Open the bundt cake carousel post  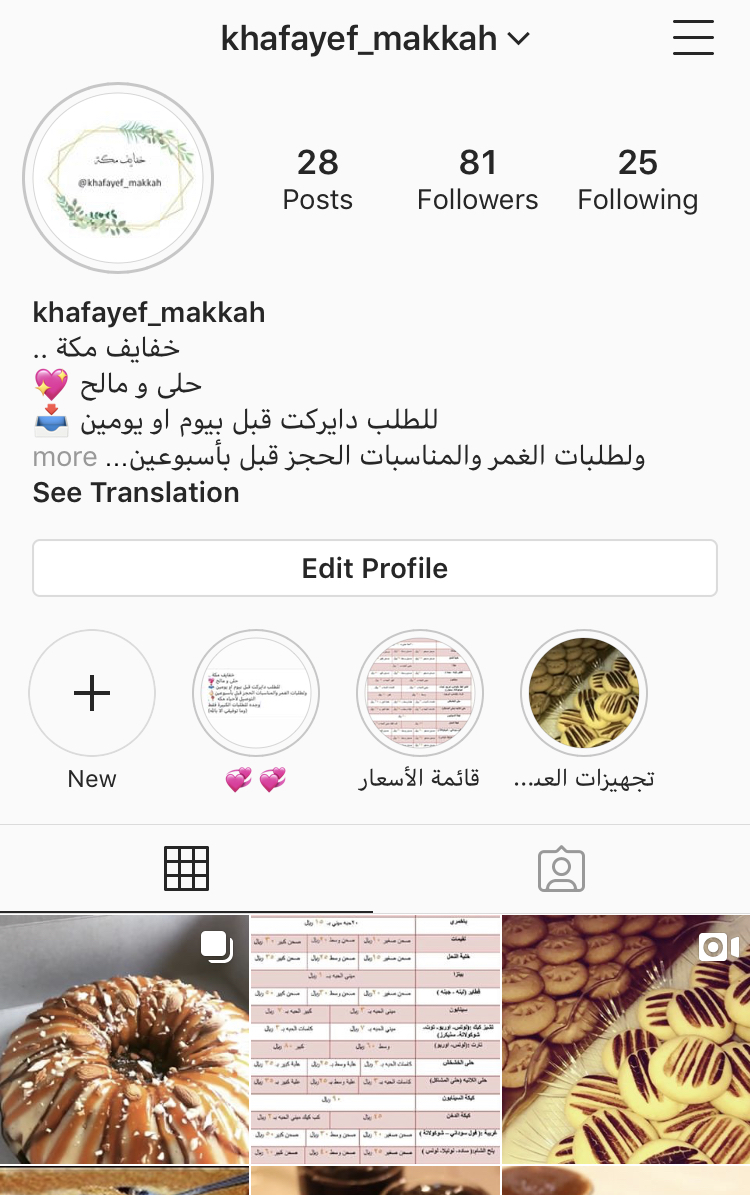pyautogui.click(x=124, y=1039)
